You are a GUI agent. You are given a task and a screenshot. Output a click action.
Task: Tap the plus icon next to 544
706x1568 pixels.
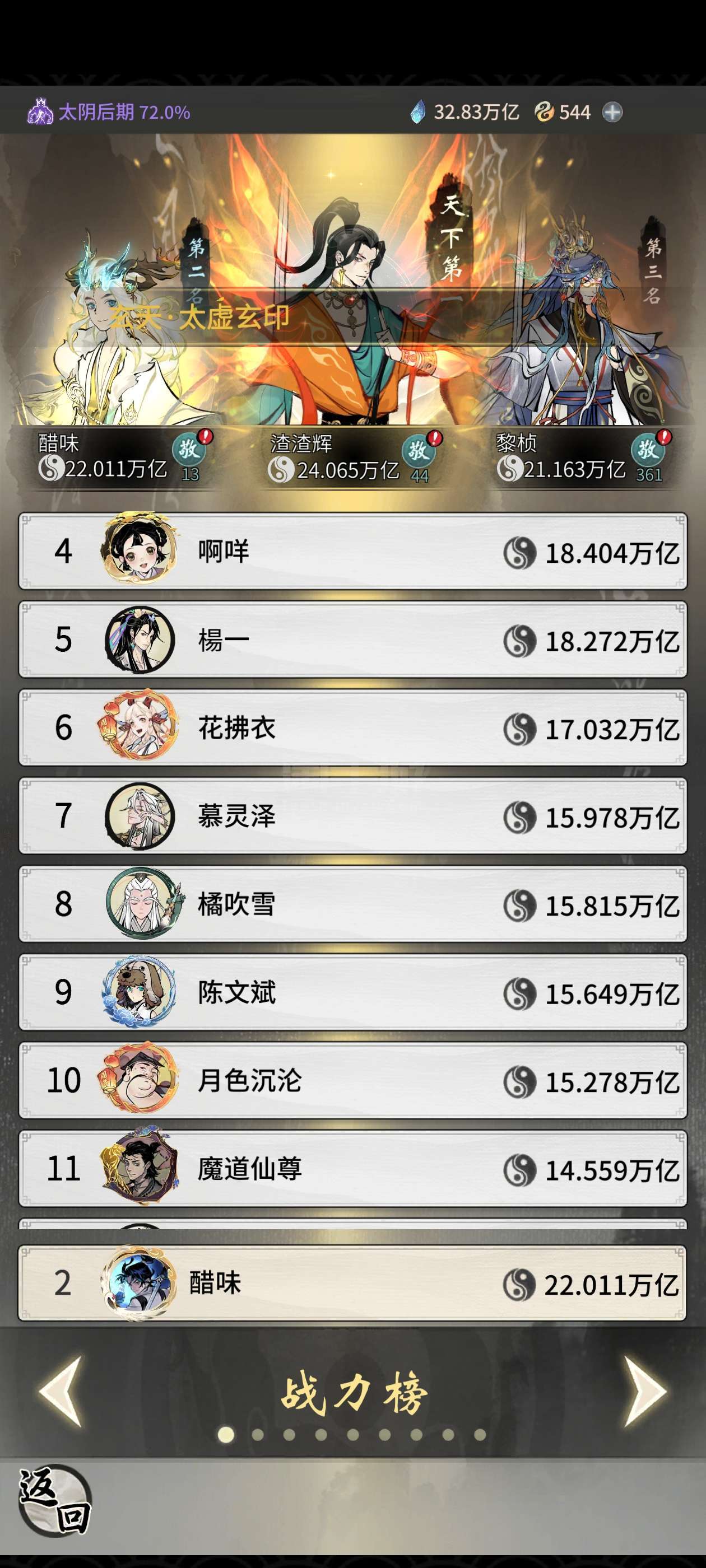(x=612, y=112)
